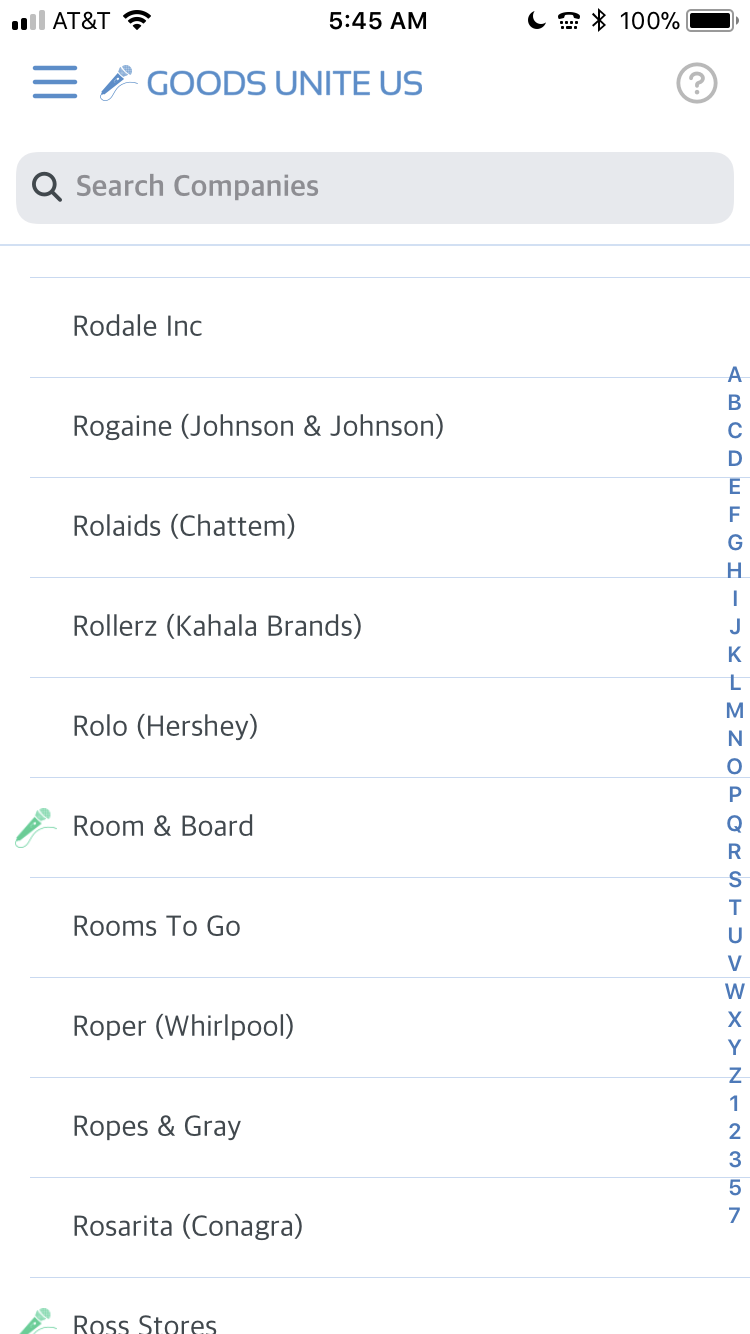The width and height of the screenshot is (750, 1334).
Task: Tap the Search Companies field
Action: click(x=375, y=187)
